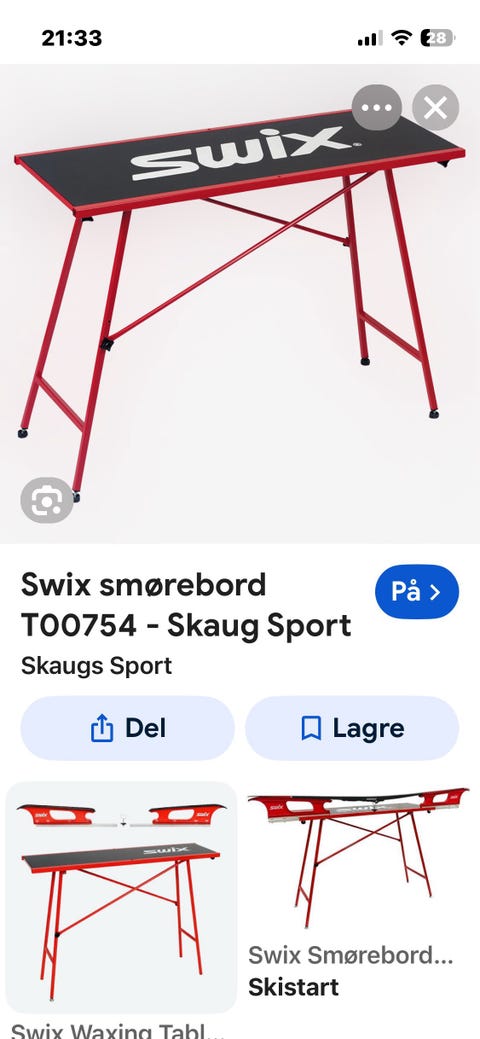Visit the Skaug Sport page via På button
Image resolution: width=480 pixels, height=1039 pixels.
coord(416,592)
